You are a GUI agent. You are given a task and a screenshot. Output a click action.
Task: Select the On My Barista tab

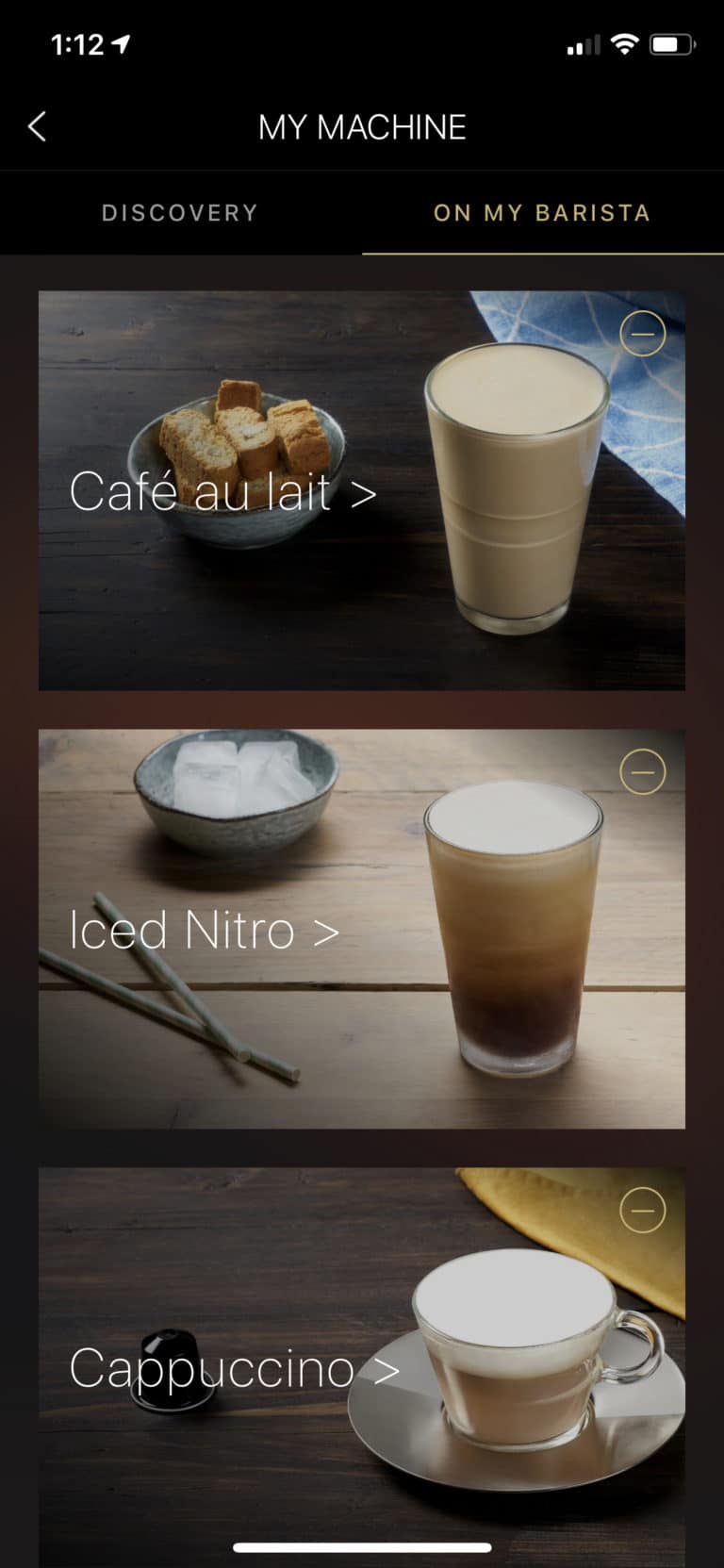click(541, 213)
